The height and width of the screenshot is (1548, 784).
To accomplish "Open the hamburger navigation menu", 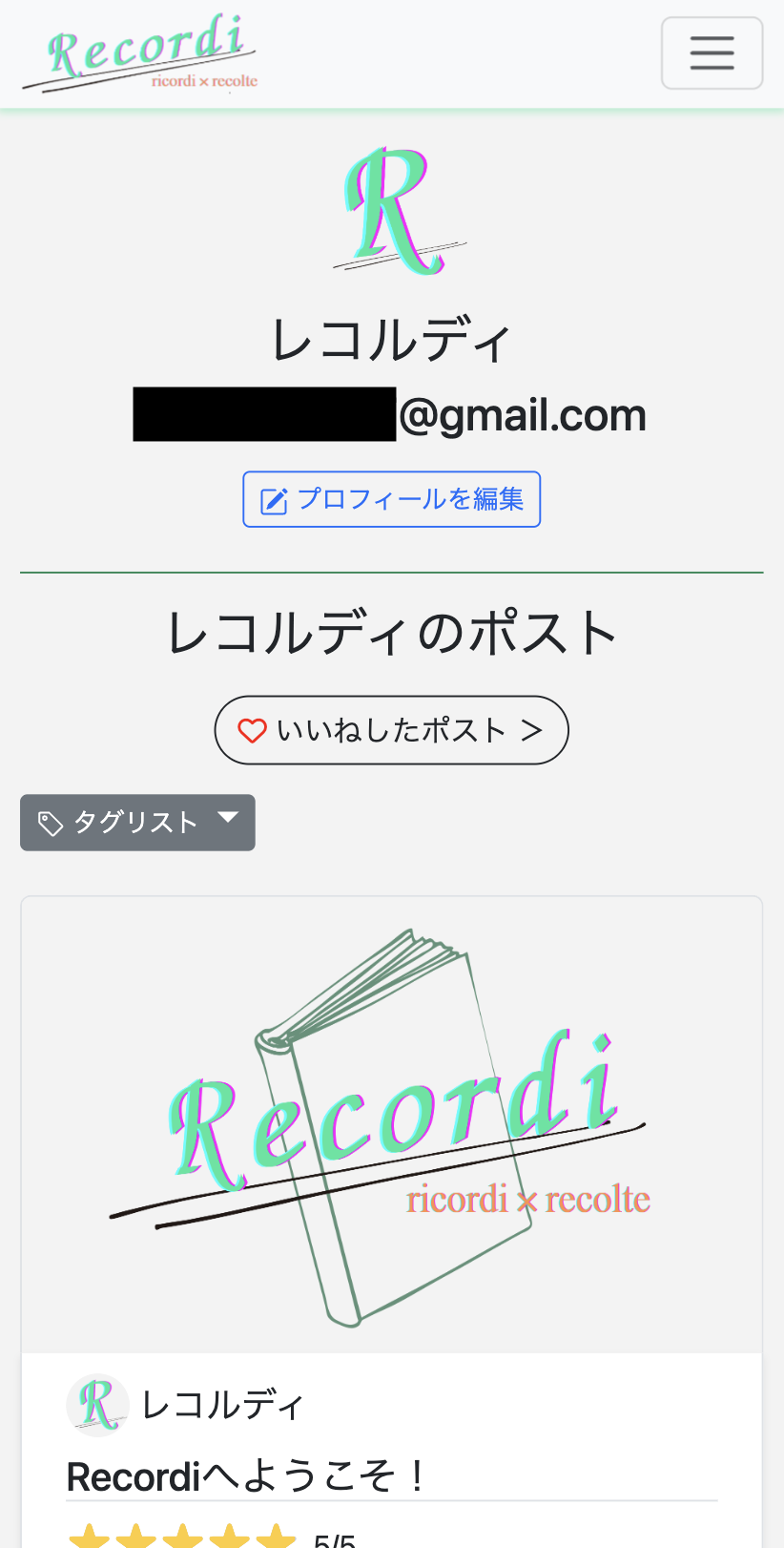I will coord(712,52).
